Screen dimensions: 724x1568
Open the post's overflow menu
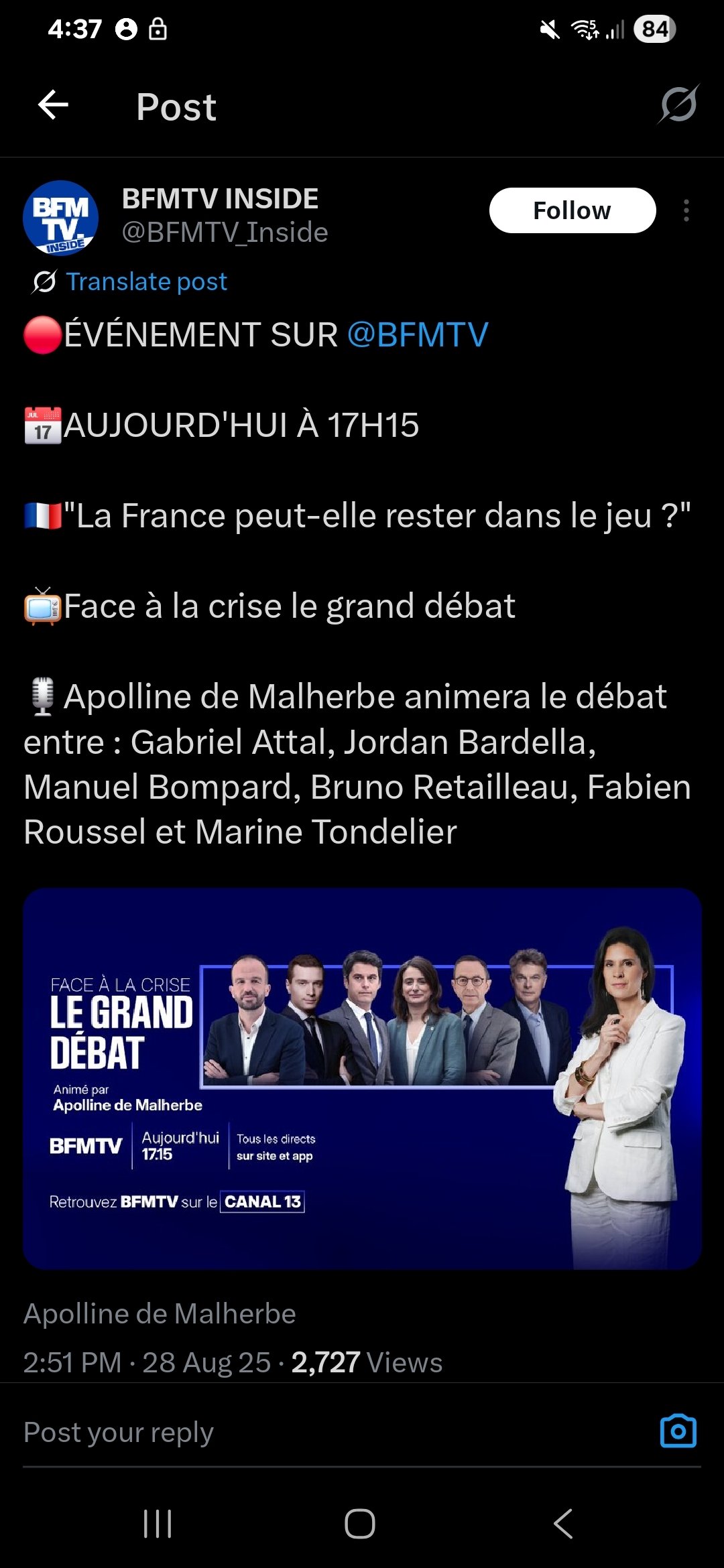(x=686, y=210)
